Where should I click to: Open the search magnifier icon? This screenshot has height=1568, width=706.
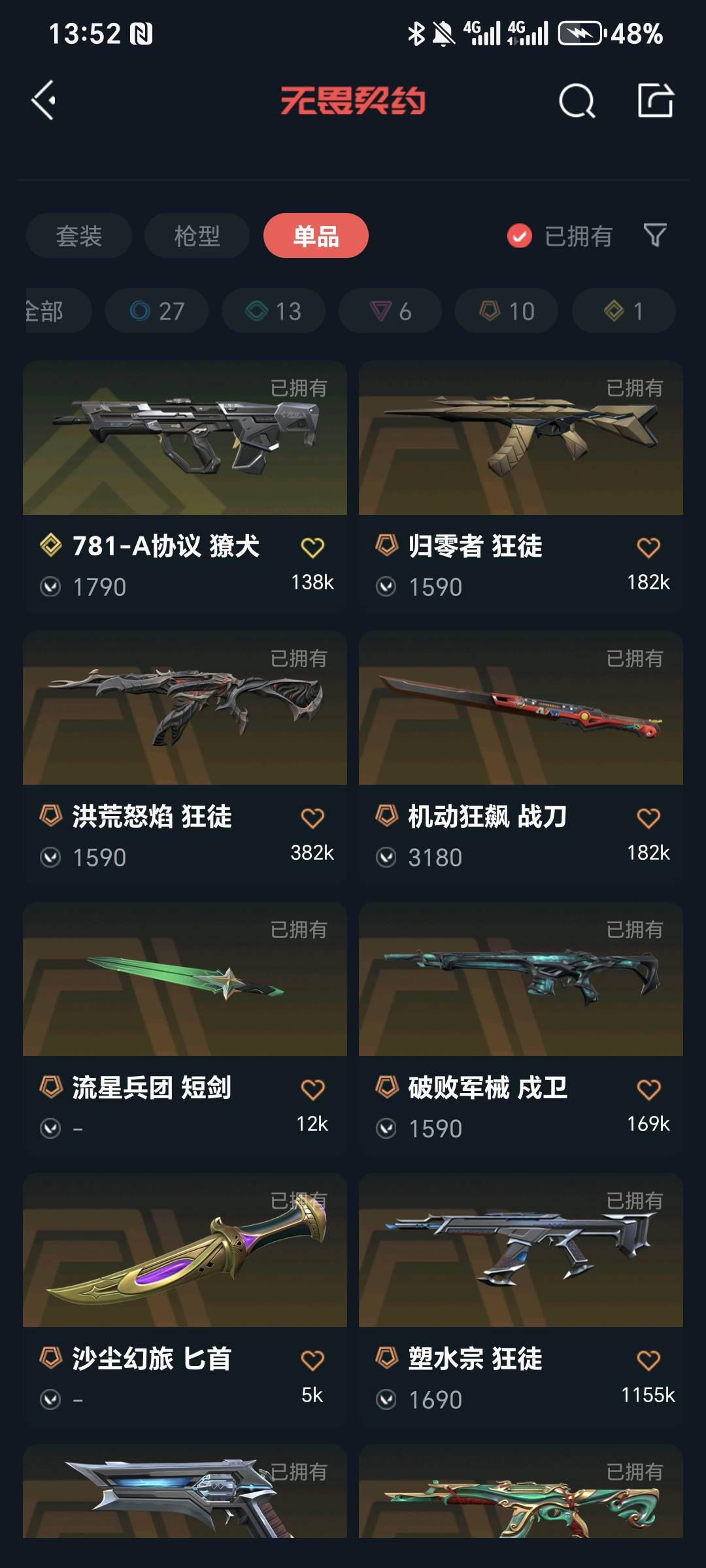click(x=577, y=101)
